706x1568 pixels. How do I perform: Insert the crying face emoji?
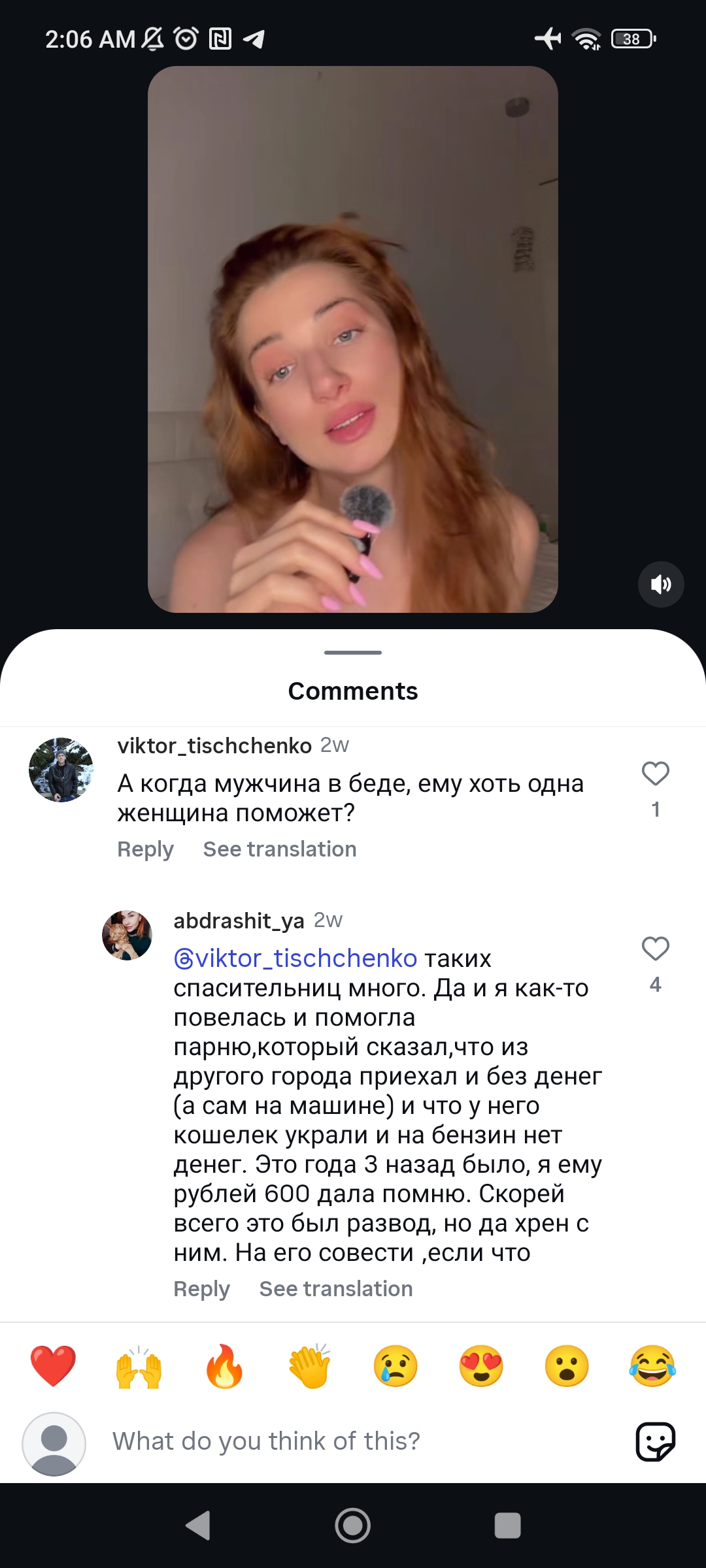click(395, 1366)
